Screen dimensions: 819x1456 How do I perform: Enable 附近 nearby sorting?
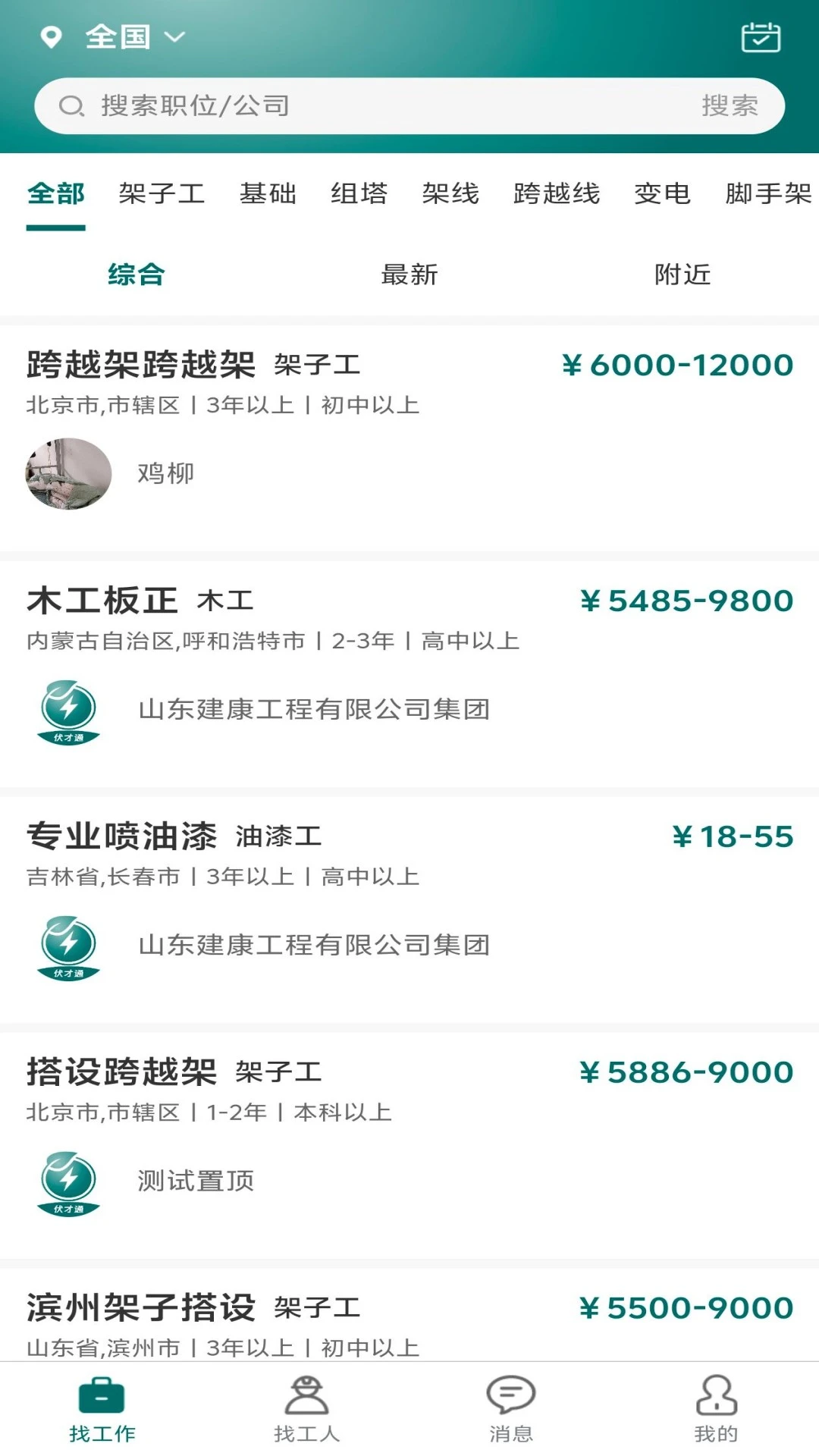click(x=680, y=276)
